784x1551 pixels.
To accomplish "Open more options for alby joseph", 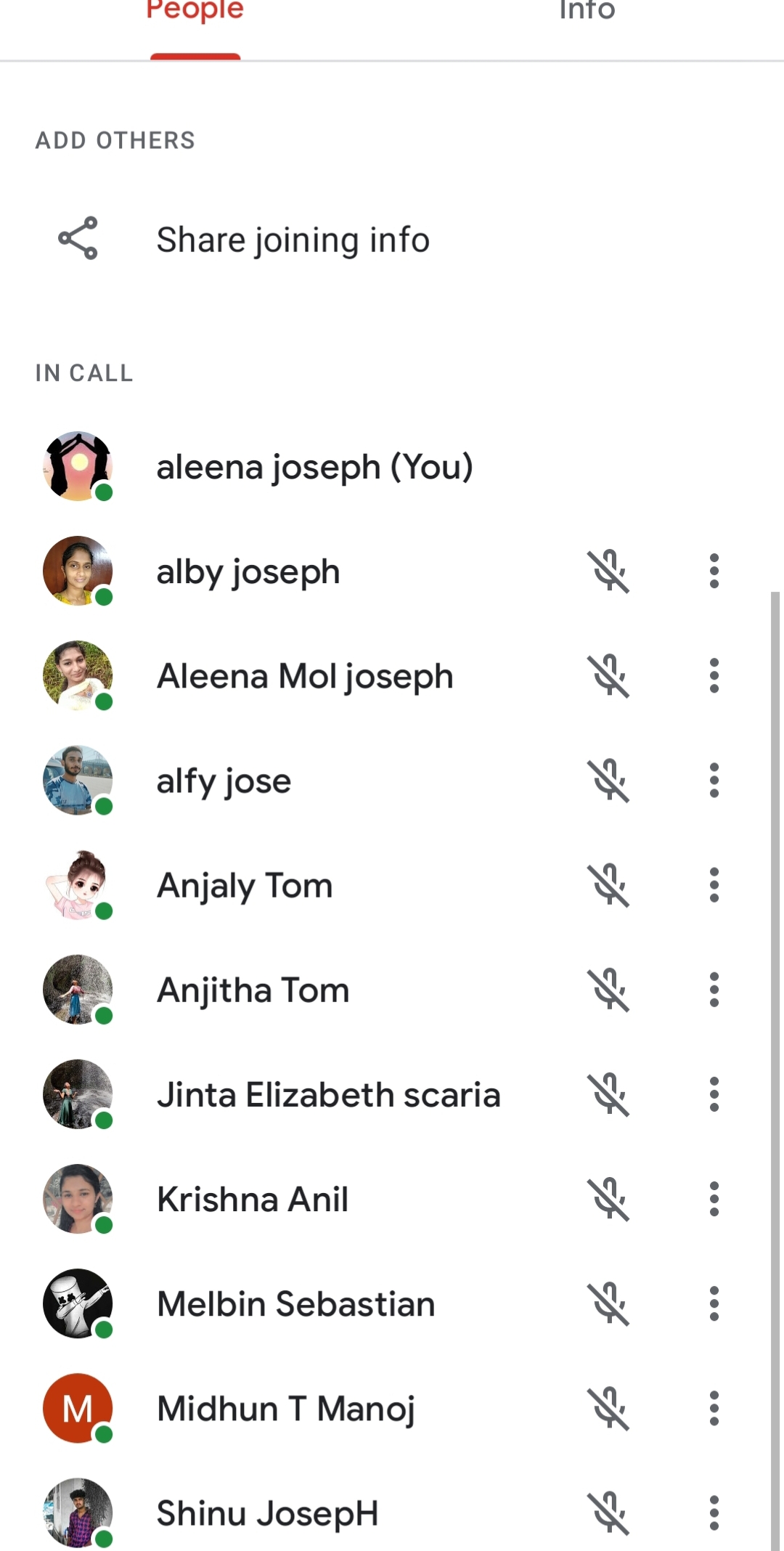I will tap(714, 571).
